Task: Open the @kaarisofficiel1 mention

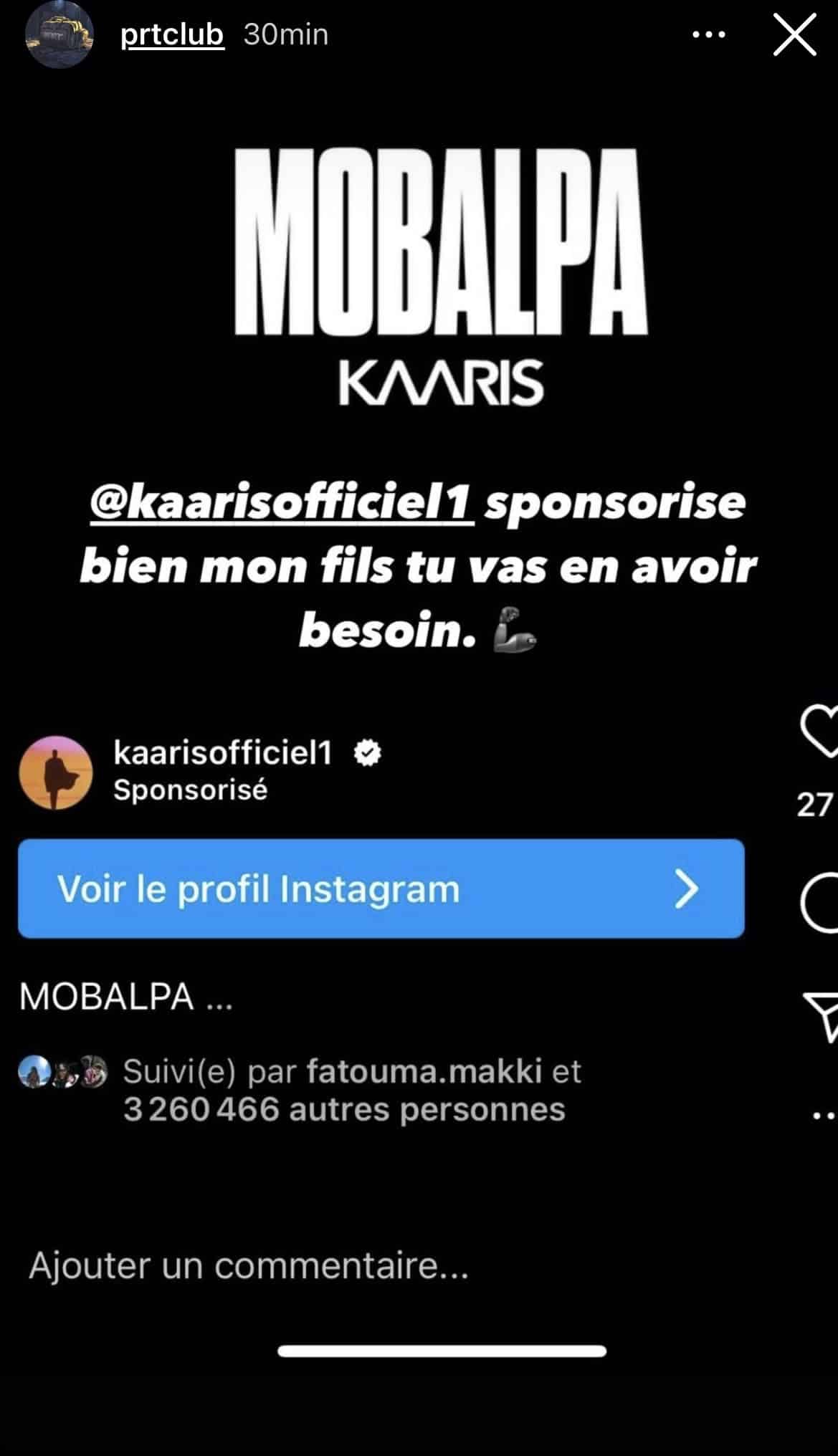Action: pos(282,502)
